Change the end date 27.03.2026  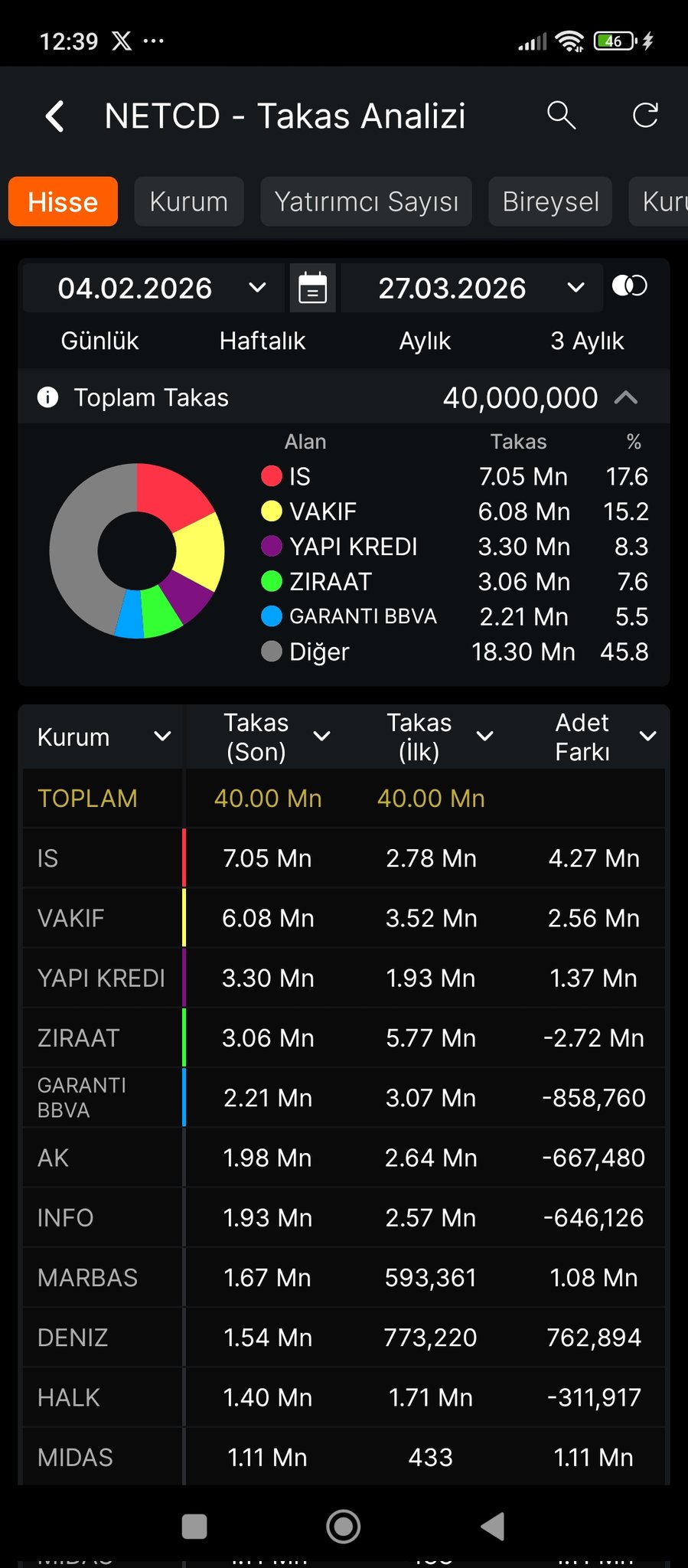click(471, 289)
